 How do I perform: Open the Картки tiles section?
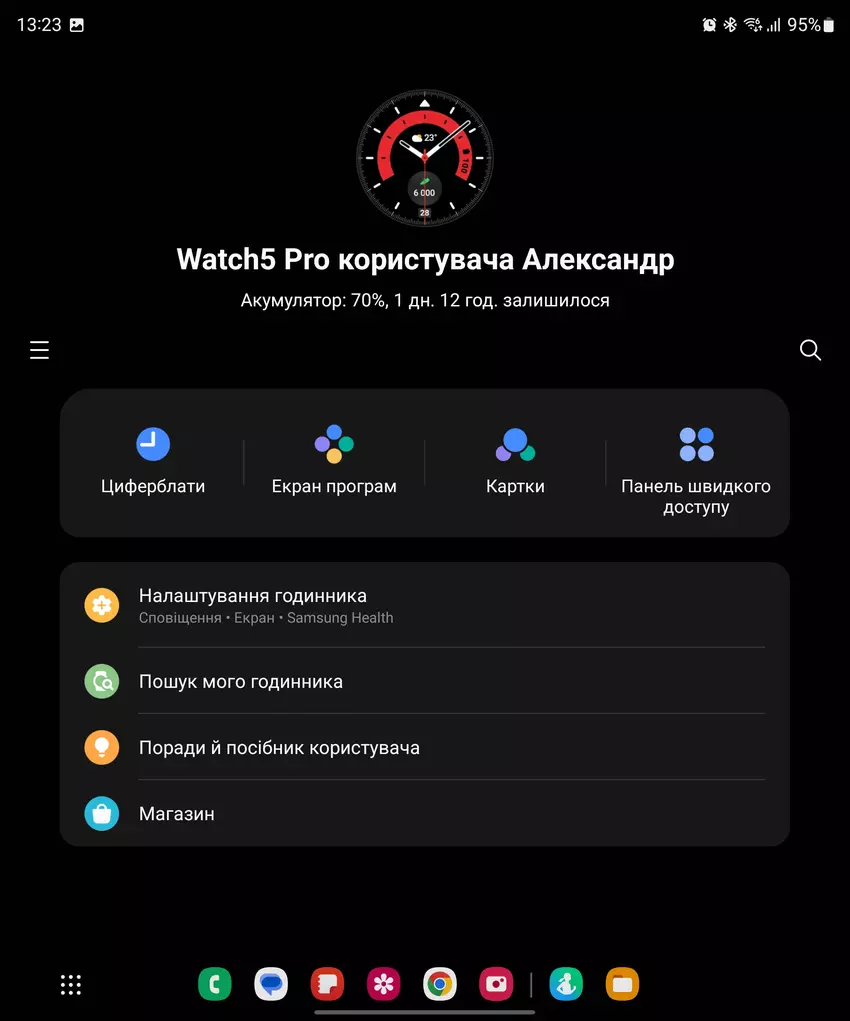click(x=515, y=462)
